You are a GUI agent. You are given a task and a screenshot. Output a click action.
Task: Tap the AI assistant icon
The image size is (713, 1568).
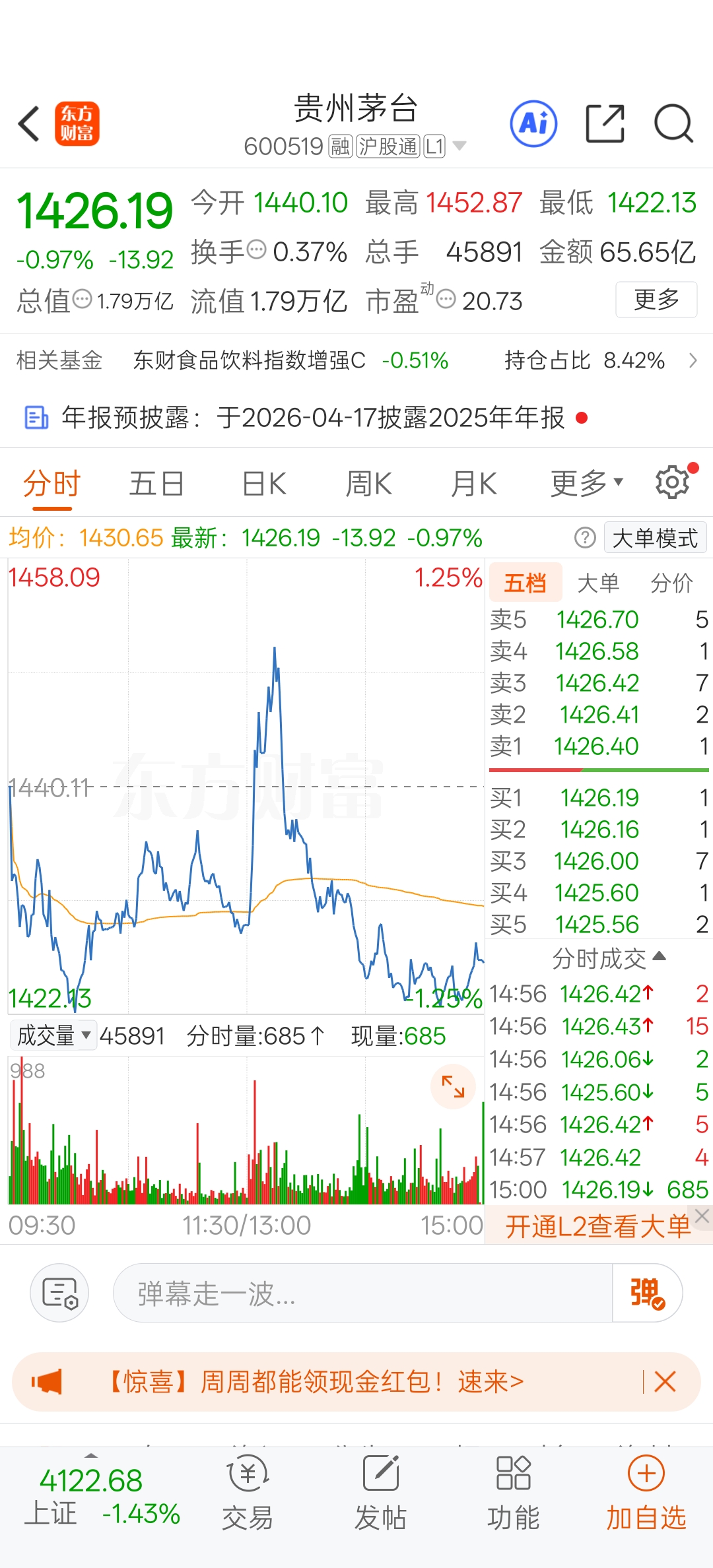532,123
